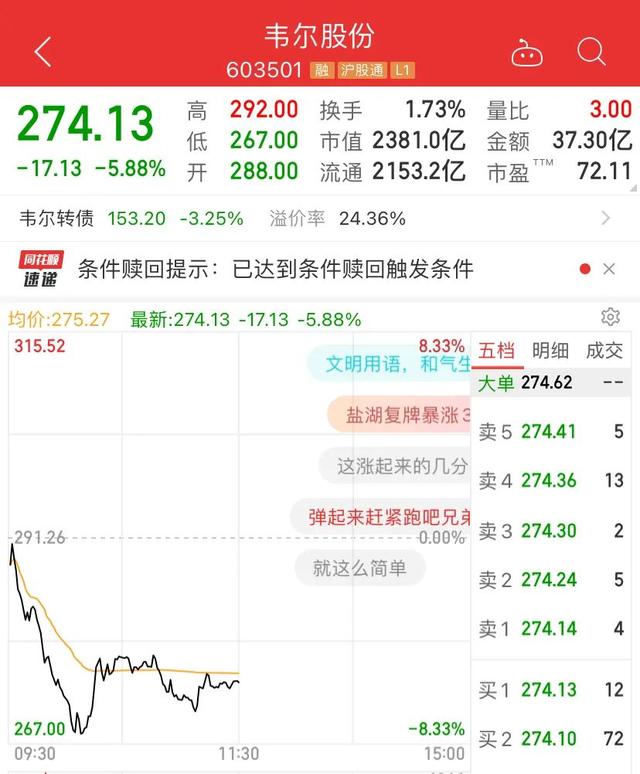The image size is (640, 774).
Task: Go back using the header arrow
Action: point(42,52)
